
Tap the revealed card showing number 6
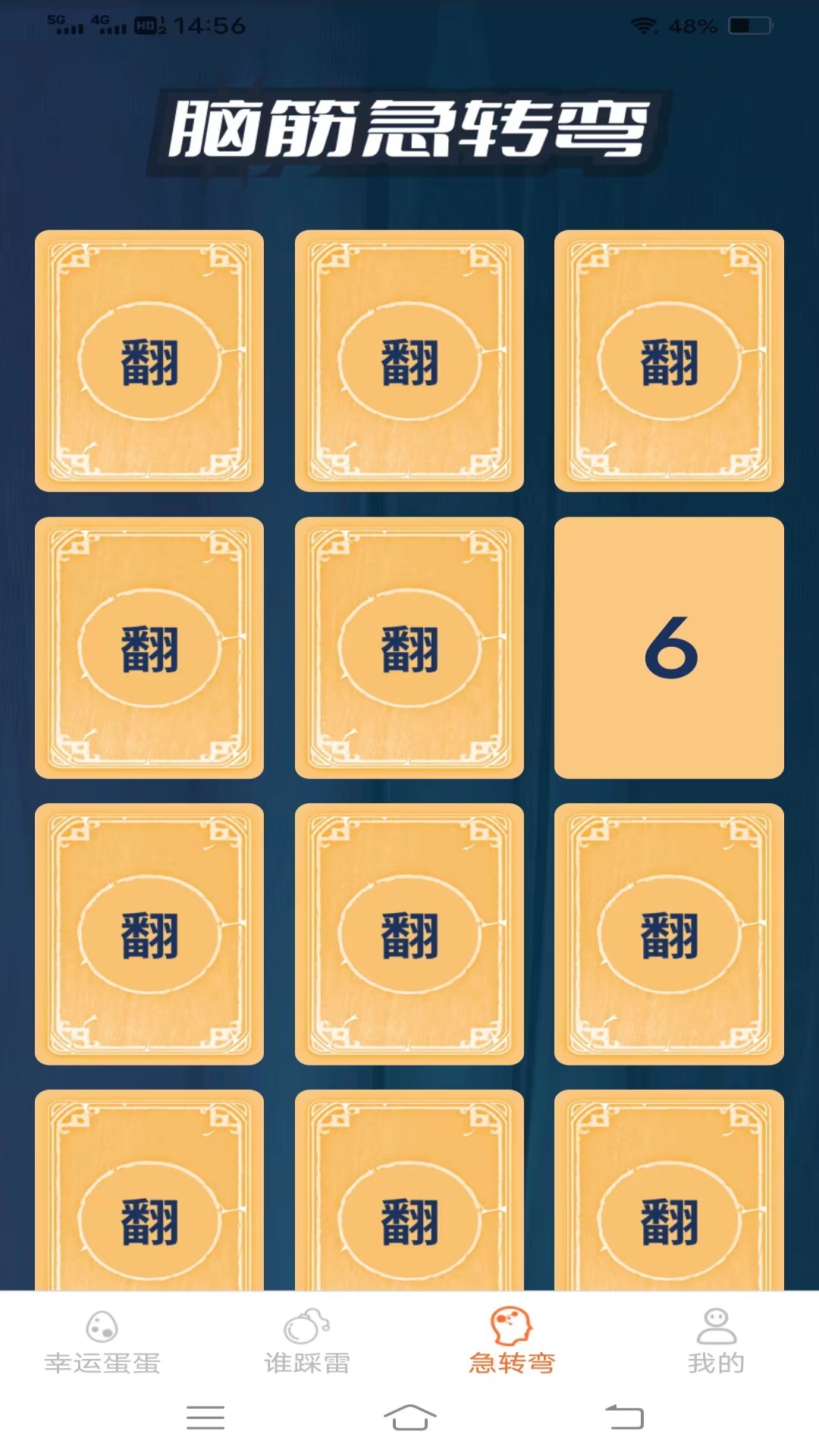point(669,648)
